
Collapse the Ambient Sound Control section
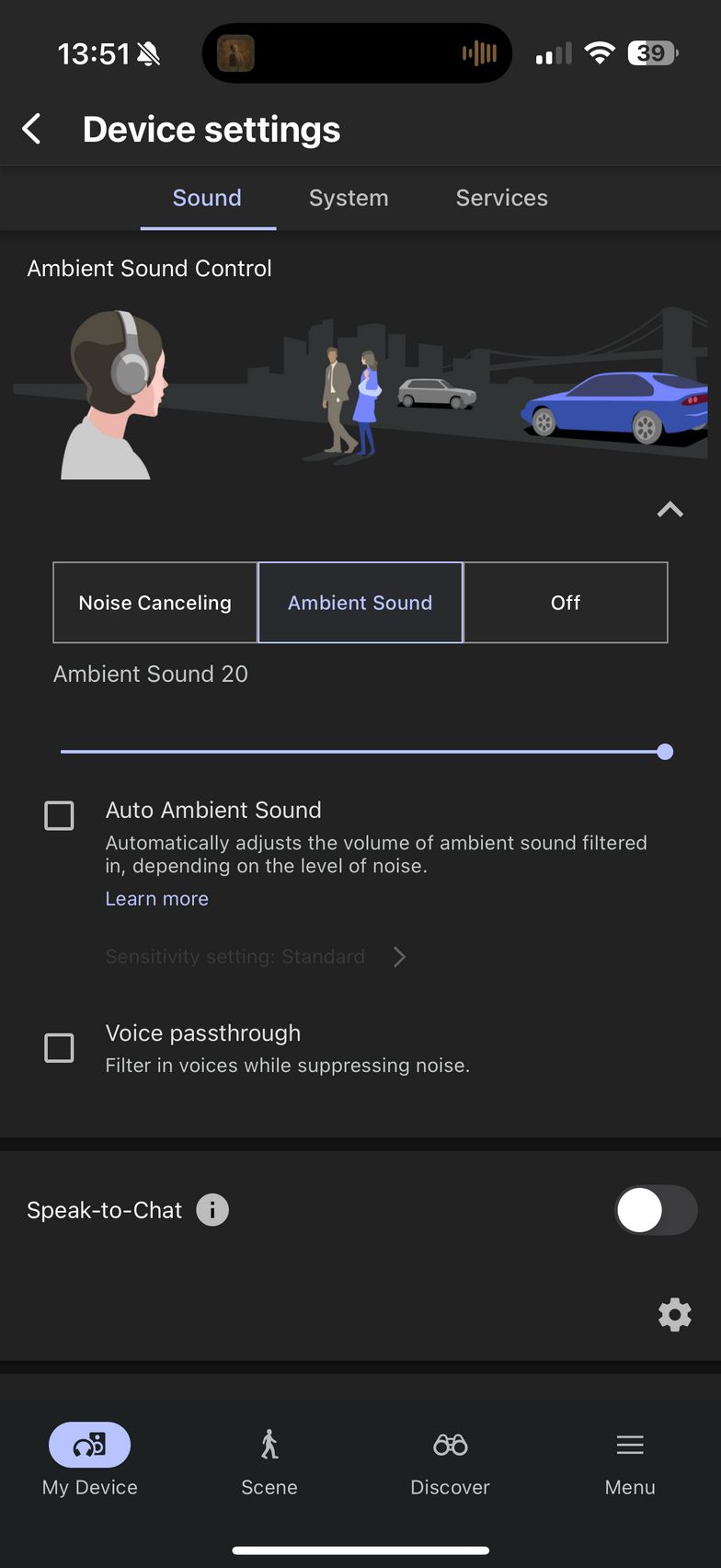click(x=669, y=509)
